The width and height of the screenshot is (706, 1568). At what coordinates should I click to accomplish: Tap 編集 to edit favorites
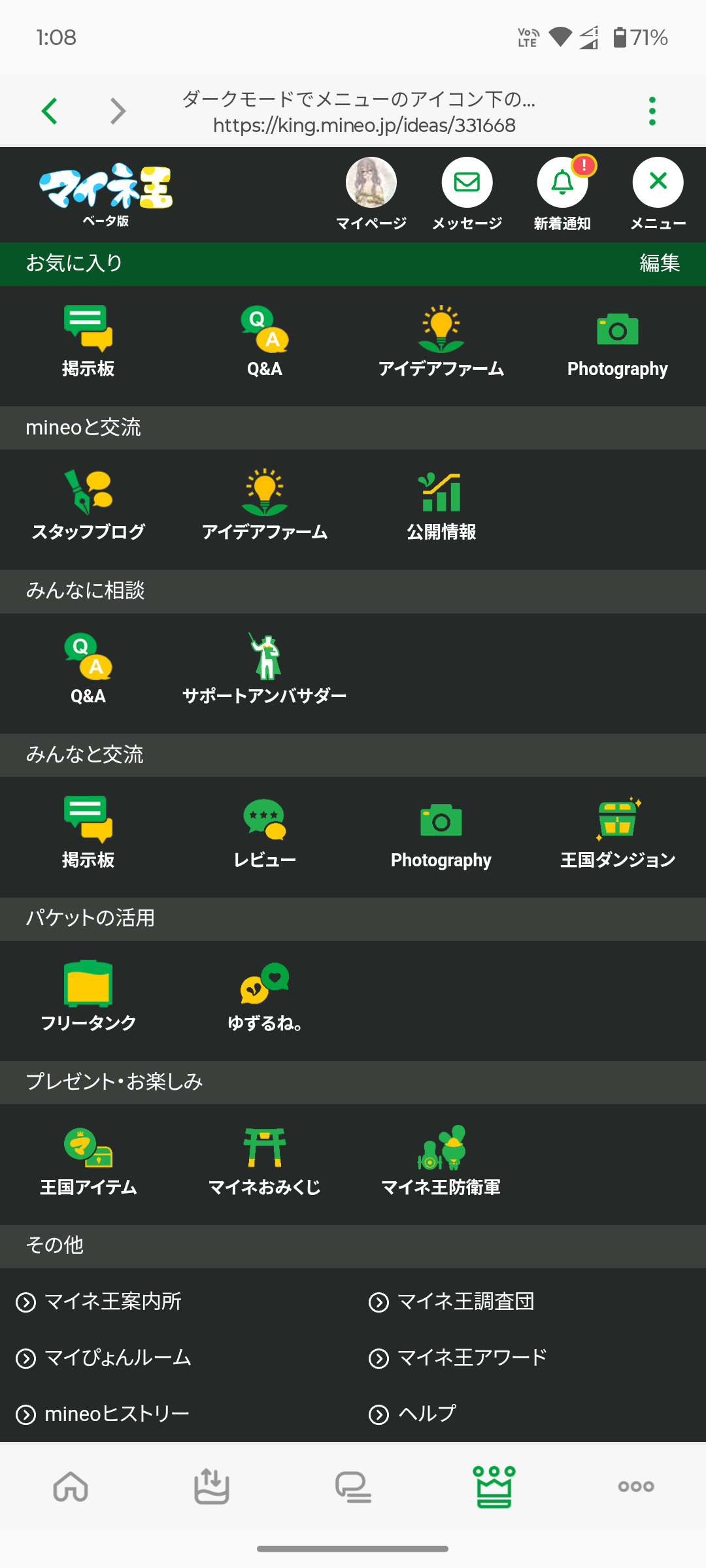660,263
